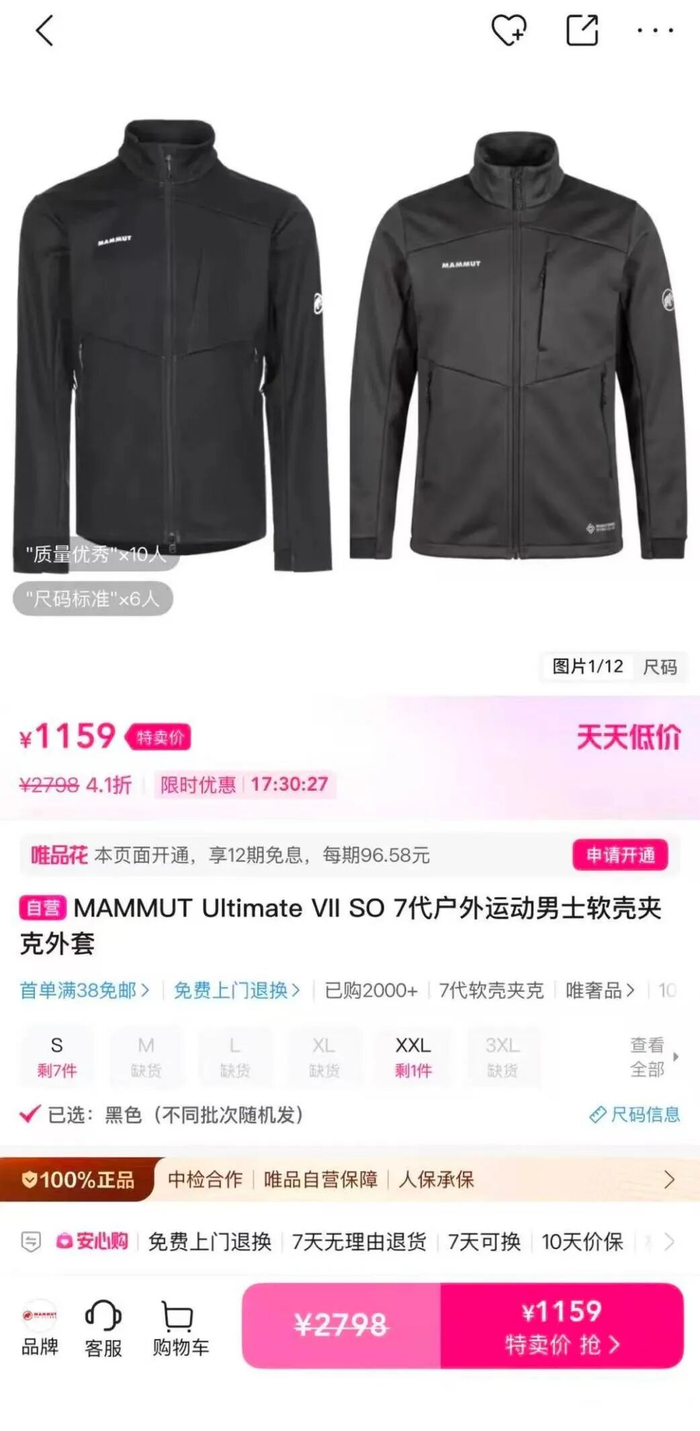Open the 购物车 shopping cart

(x=180, y=1326)
